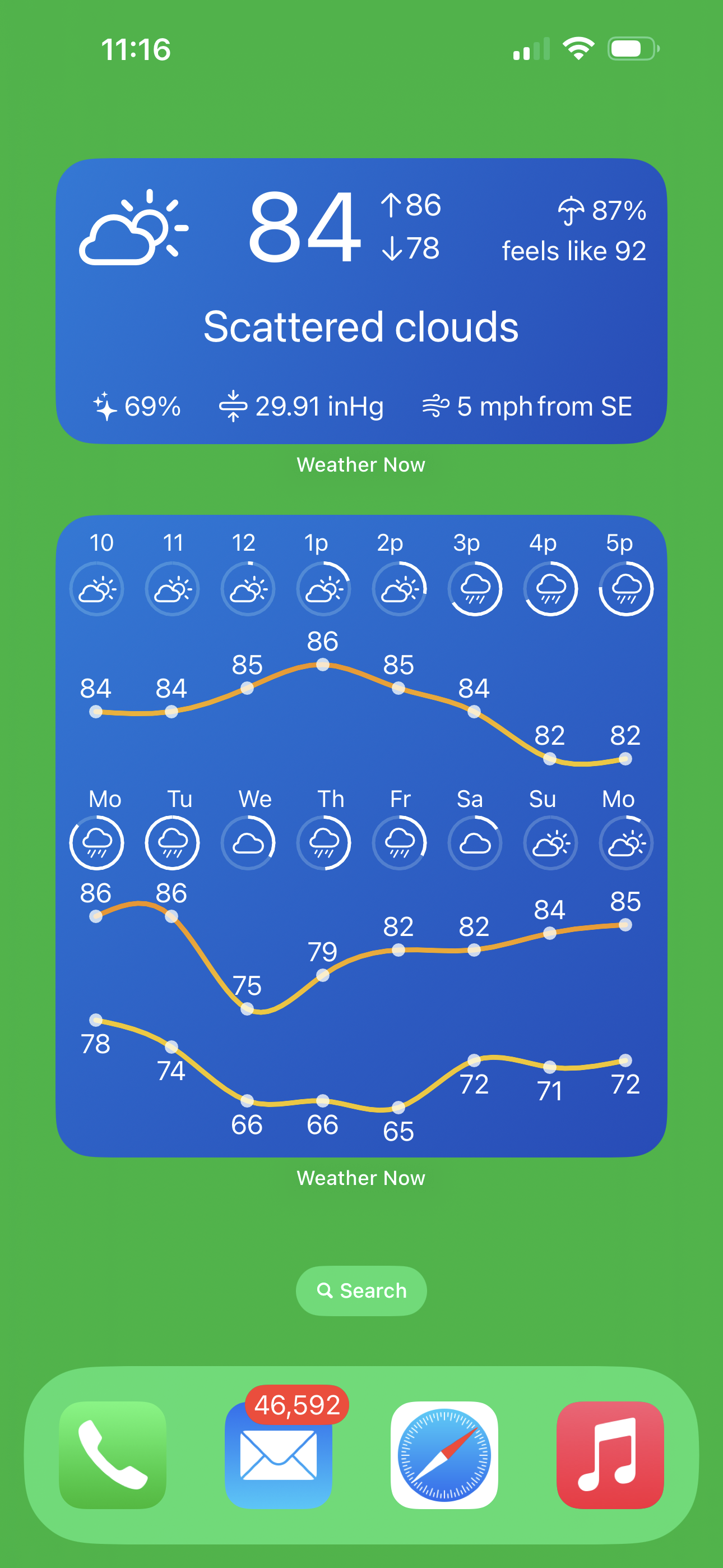Open Mail with 46,592 unread badge
This screenshot has height=1568, width=723.
278,1455
